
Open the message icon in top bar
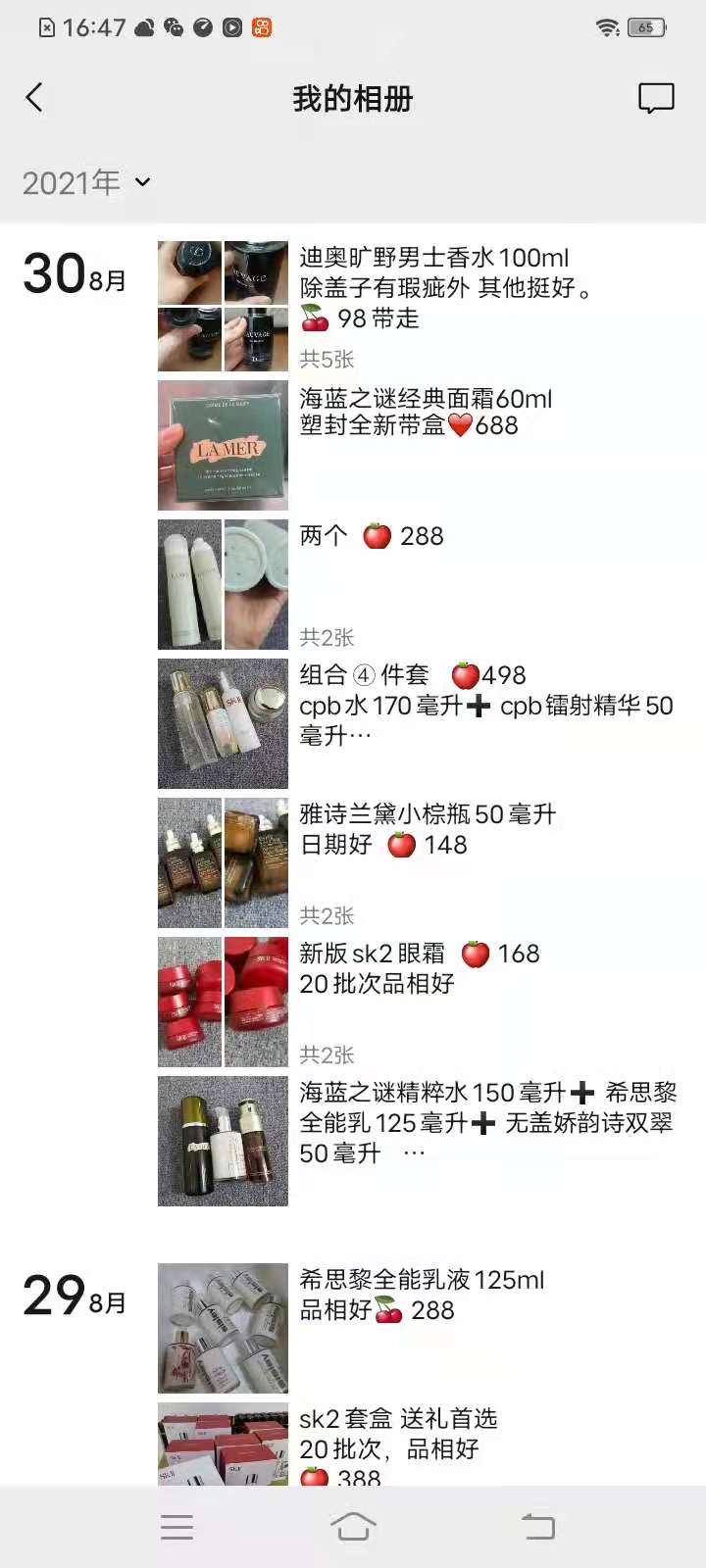coord(656,98)
